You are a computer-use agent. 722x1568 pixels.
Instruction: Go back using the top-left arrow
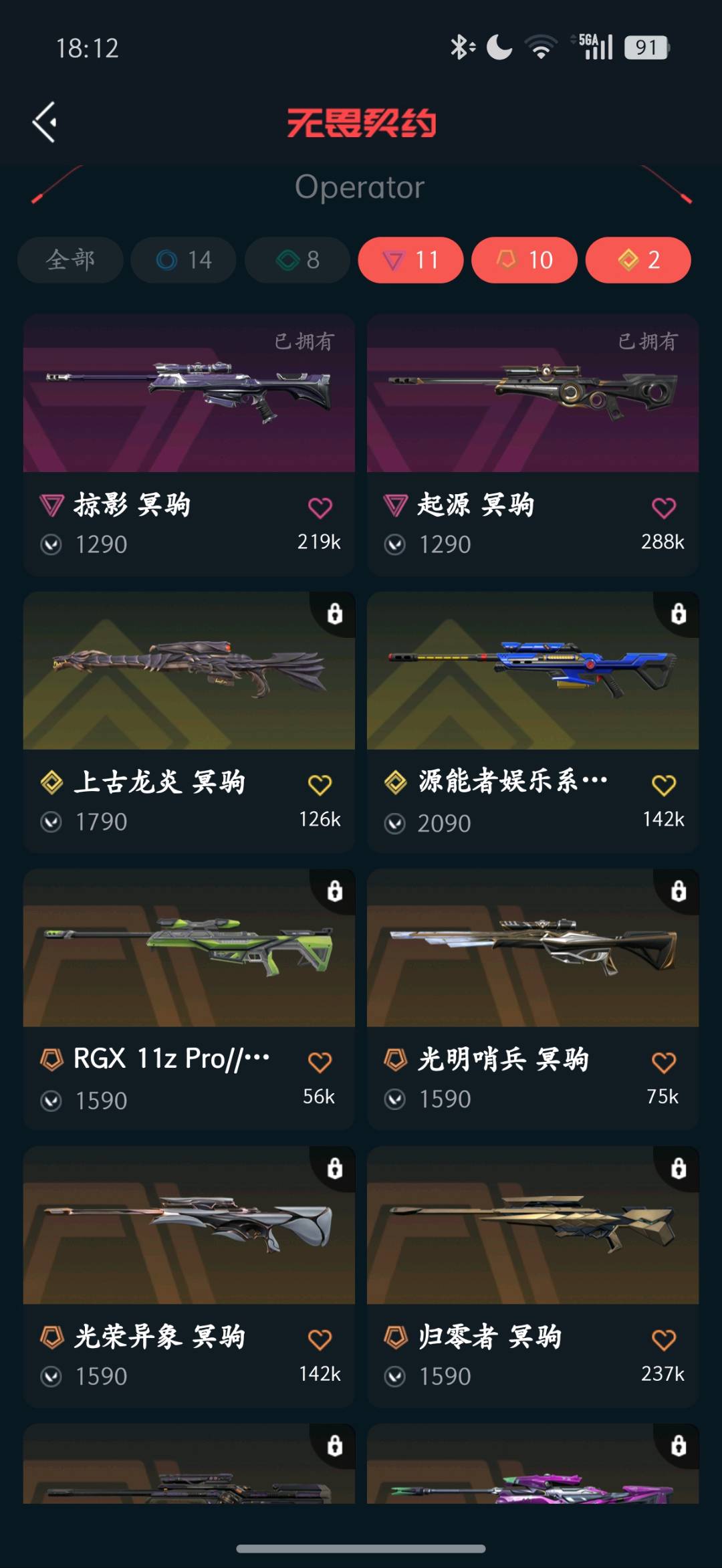pos(45,122)
